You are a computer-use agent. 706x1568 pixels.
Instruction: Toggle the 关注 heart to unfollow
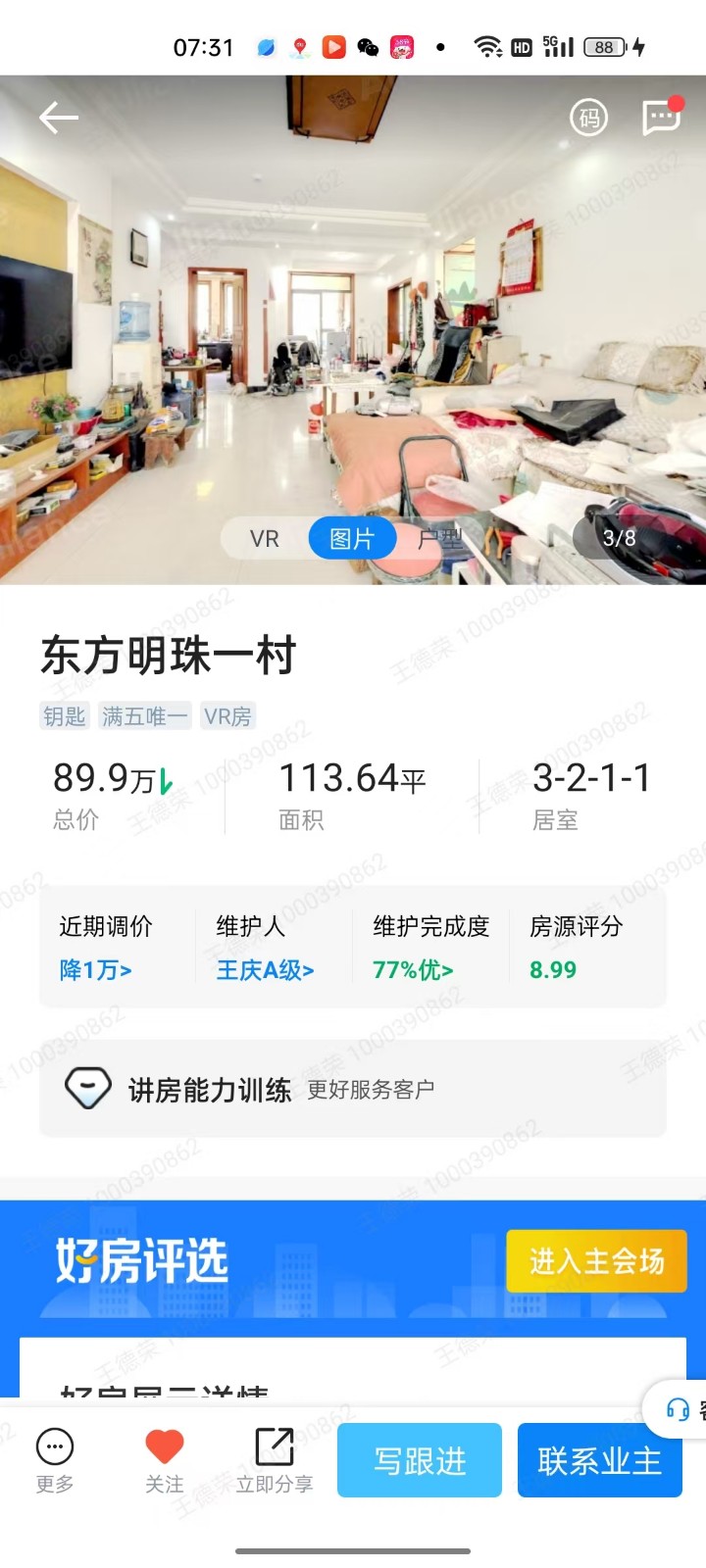[x=165, y=1460]
